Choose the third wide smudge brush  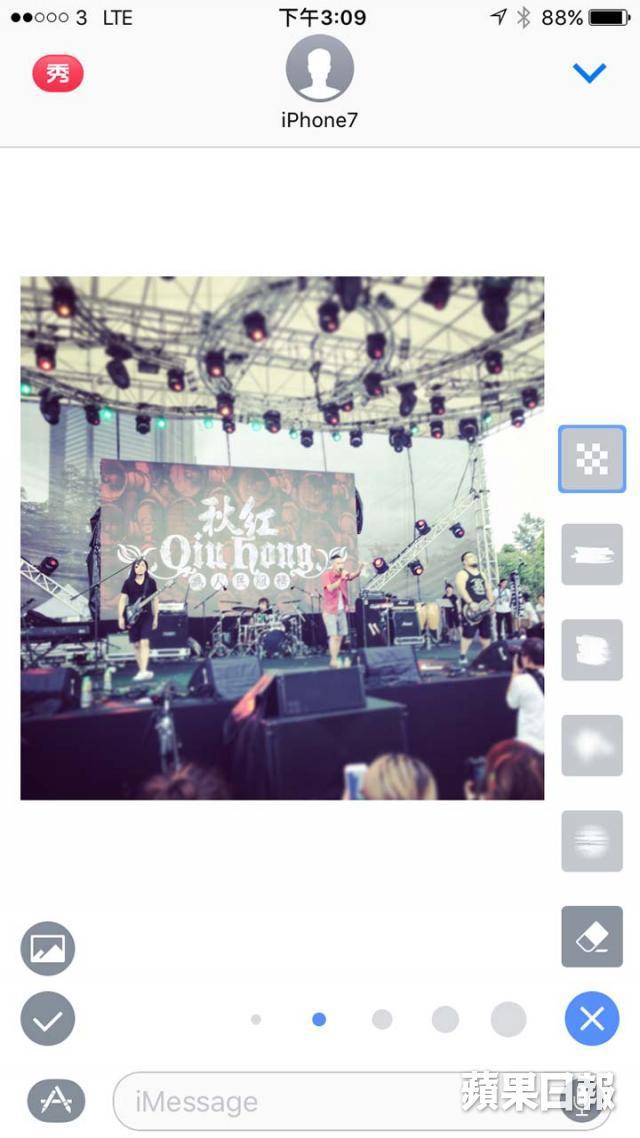tap(592, 650)
